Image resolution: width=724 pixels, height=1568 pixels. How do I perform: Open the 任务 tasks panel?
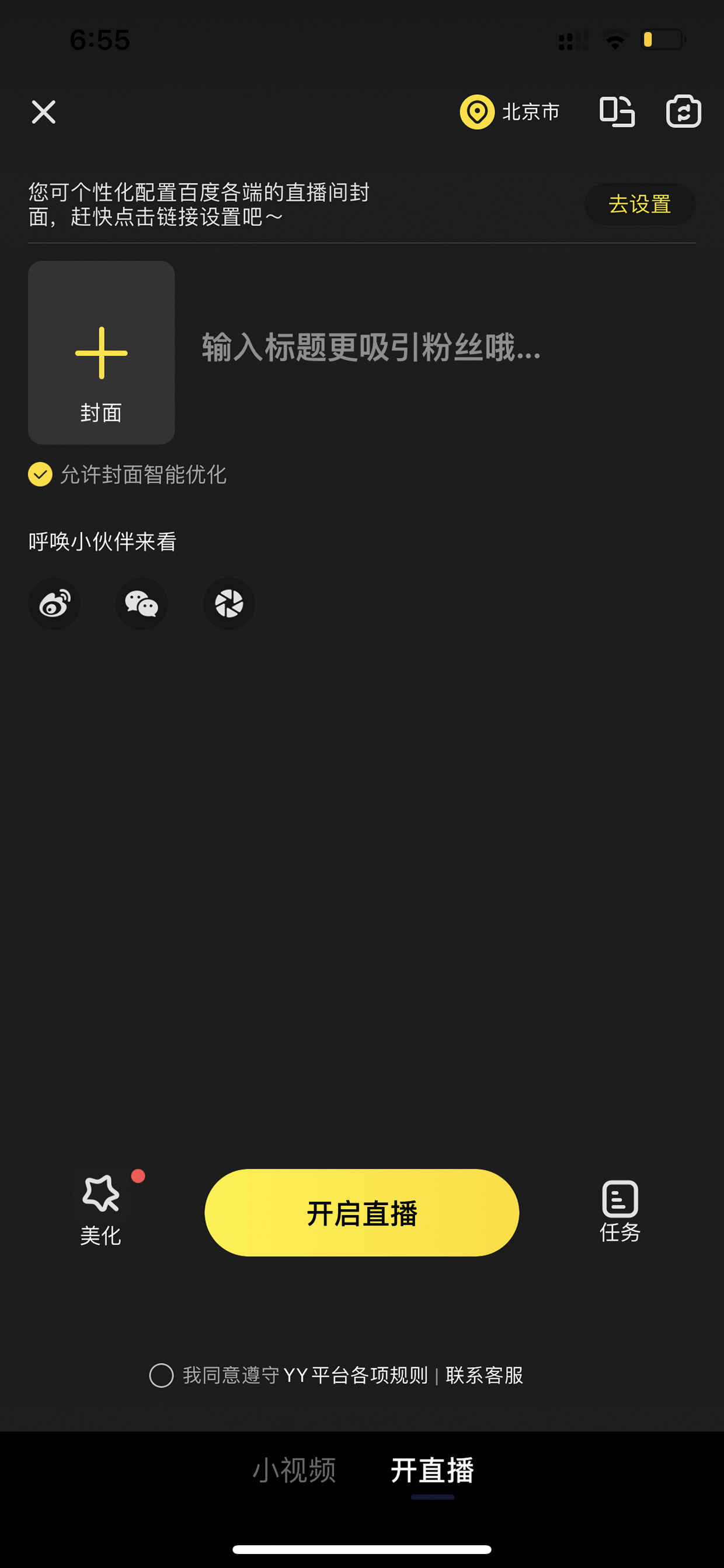click(x=620, y=1211)
